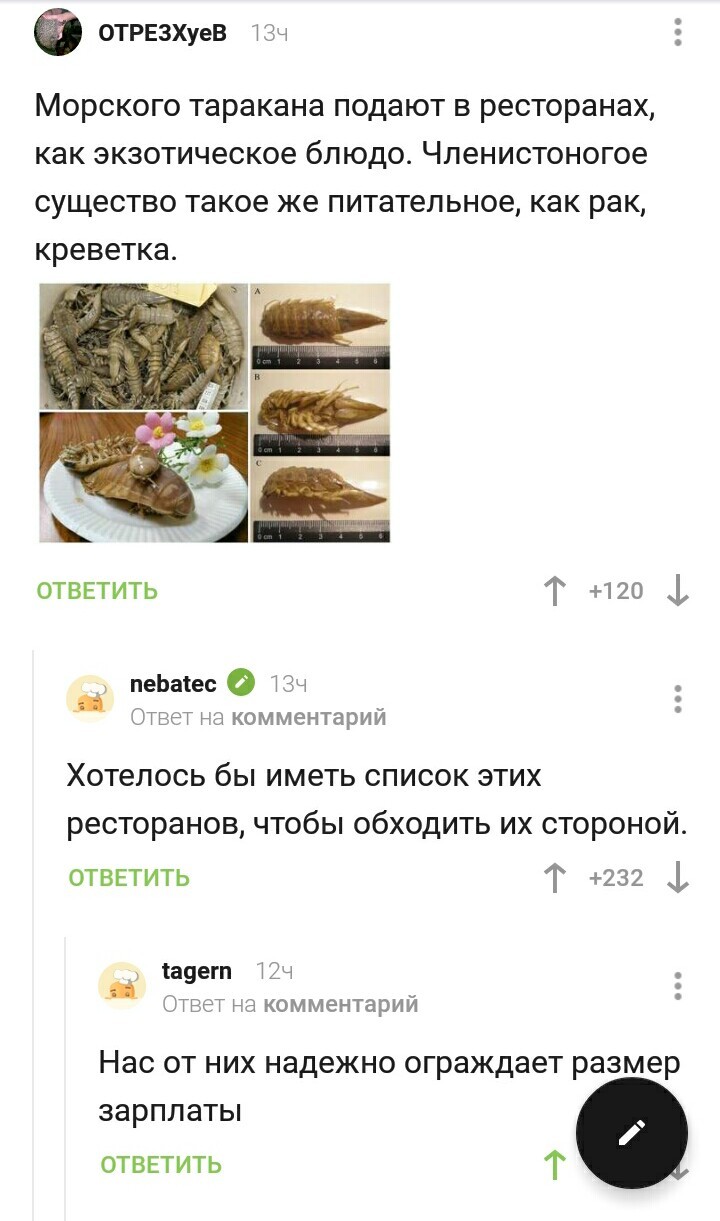The height and width of the screenshot is (1221, 720).
Task: Reply to ОТРЕЗХуеВ's comment
Action: (x=97, y=591)
